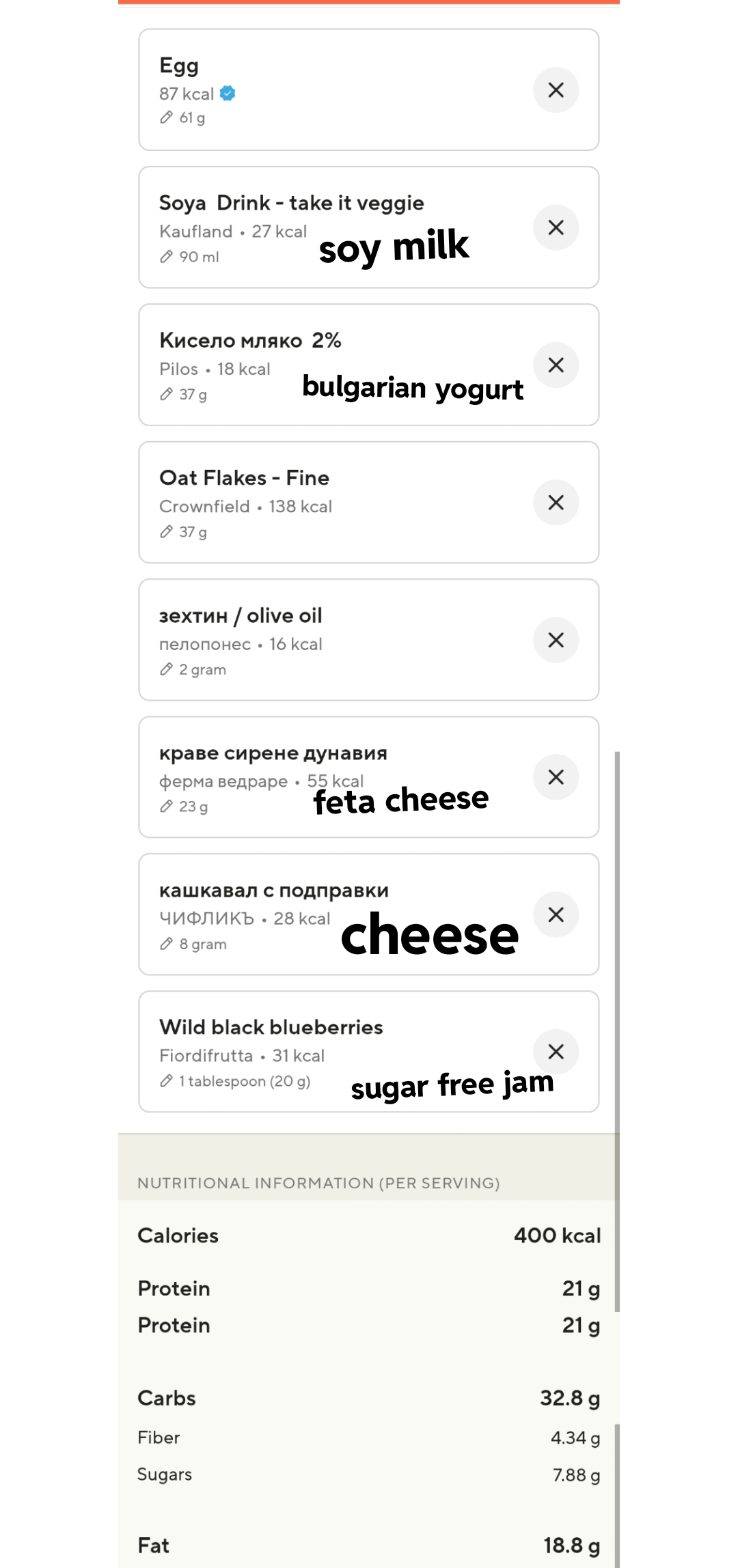Edit the Egg 61 g amount

[183, 118]
